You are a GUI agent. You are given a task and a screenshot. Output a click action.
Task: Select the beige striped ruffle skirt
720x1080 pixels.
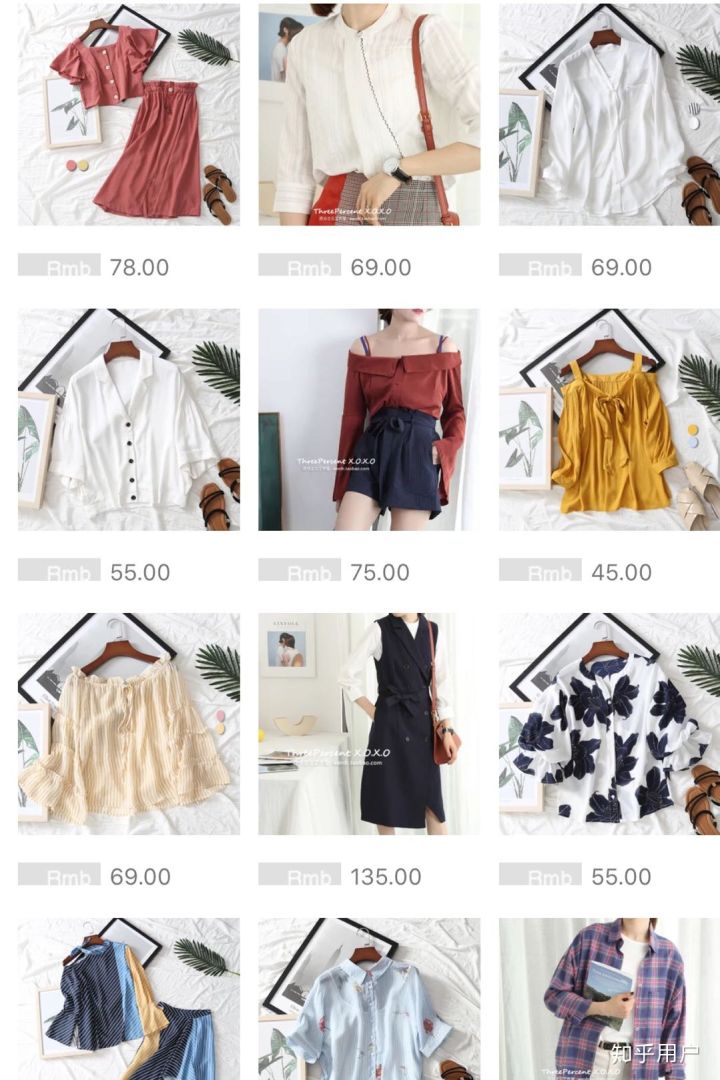[128, 724]
